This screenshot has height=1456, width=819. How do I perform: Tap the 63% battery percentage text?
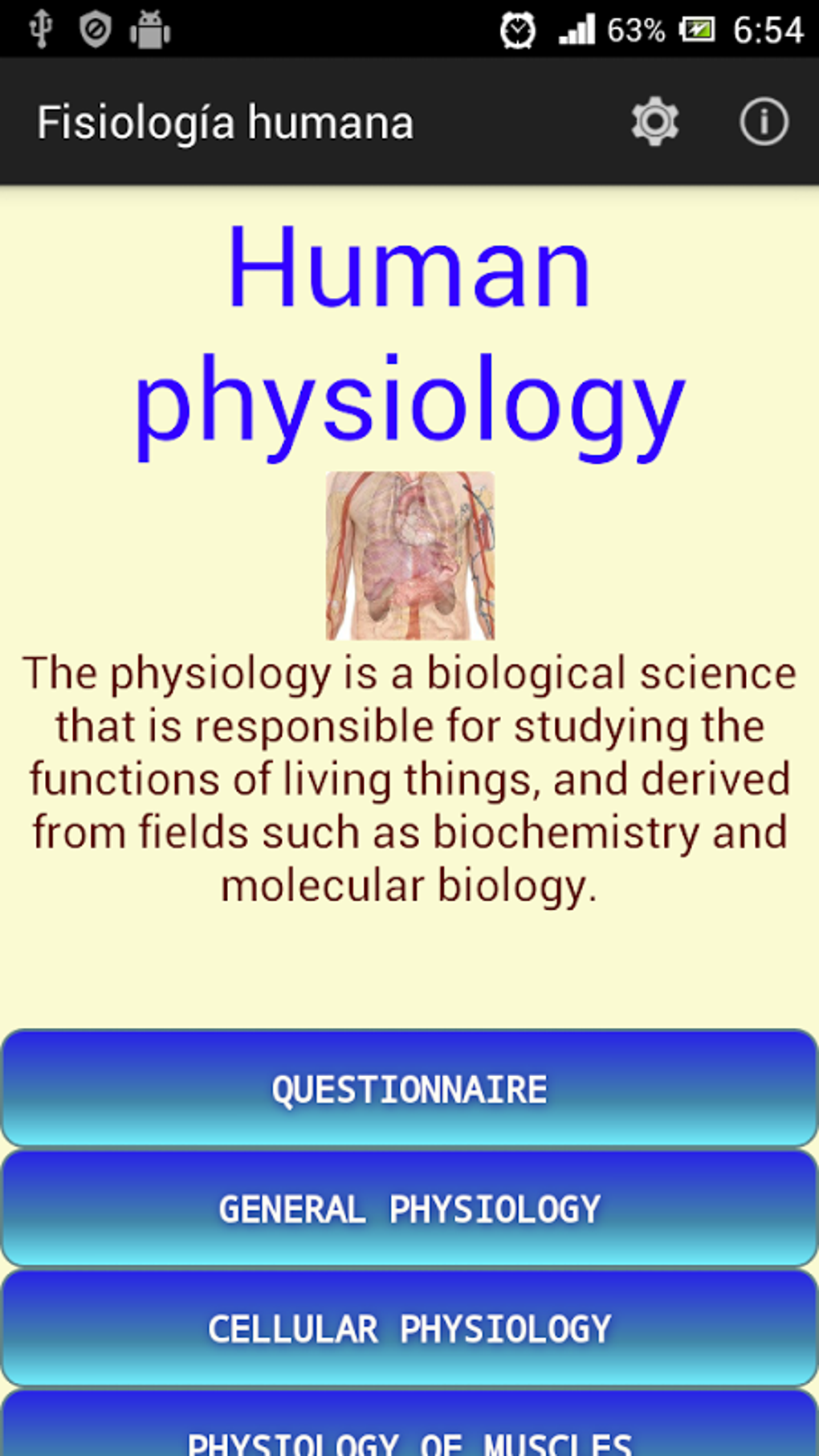pos(635,30)
